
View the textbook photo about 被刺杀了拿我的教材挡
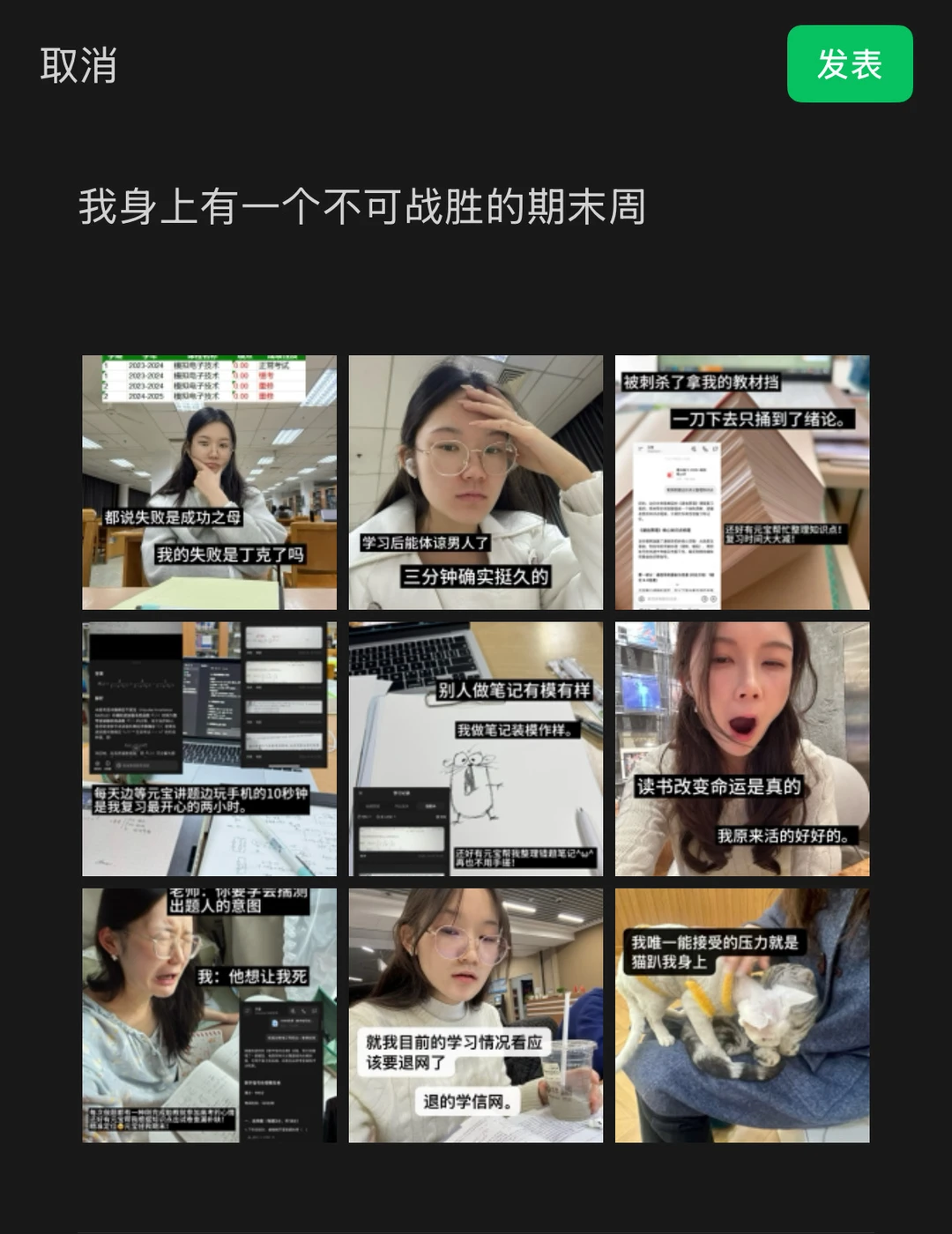[740, 480]
